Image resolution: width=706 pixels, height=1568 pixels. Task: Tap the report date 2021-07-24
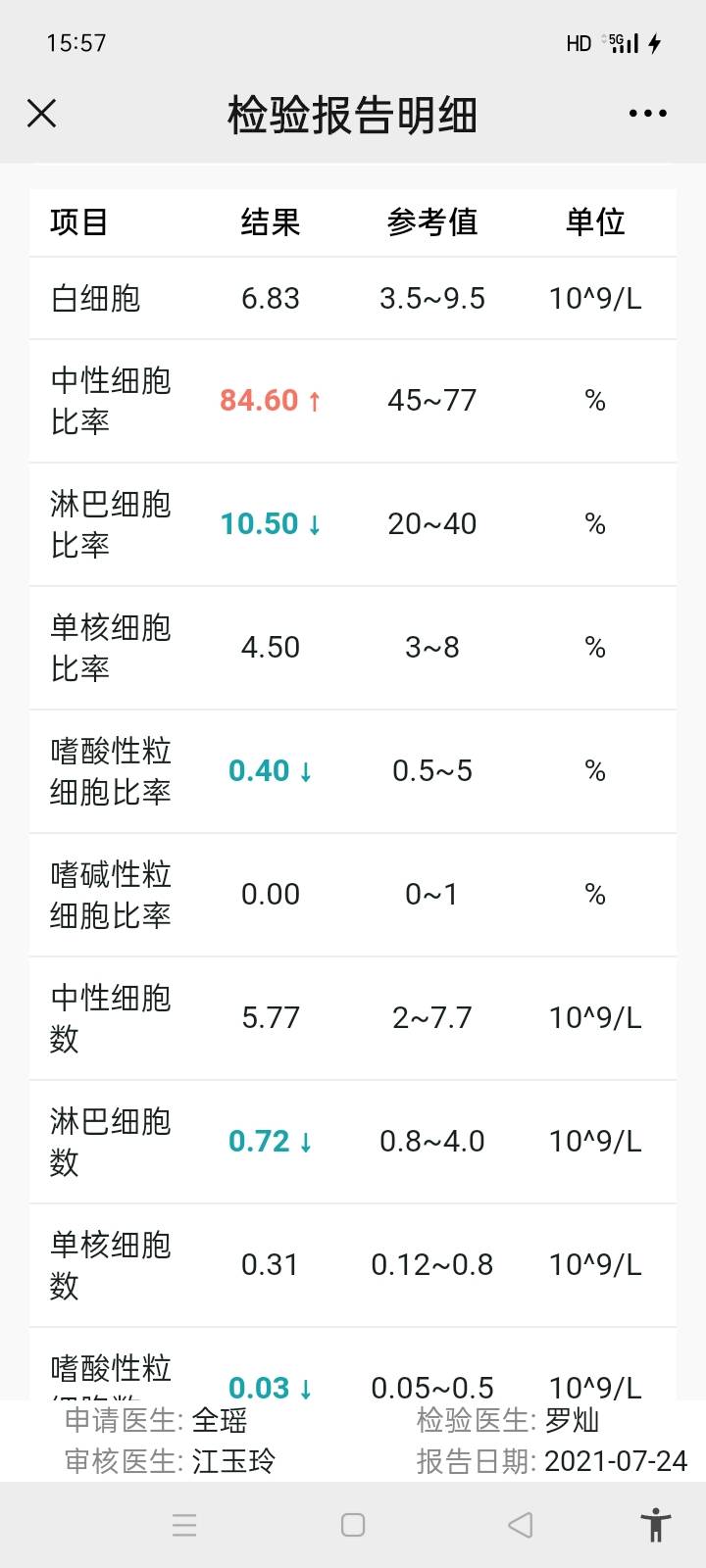coord(613,1463)
